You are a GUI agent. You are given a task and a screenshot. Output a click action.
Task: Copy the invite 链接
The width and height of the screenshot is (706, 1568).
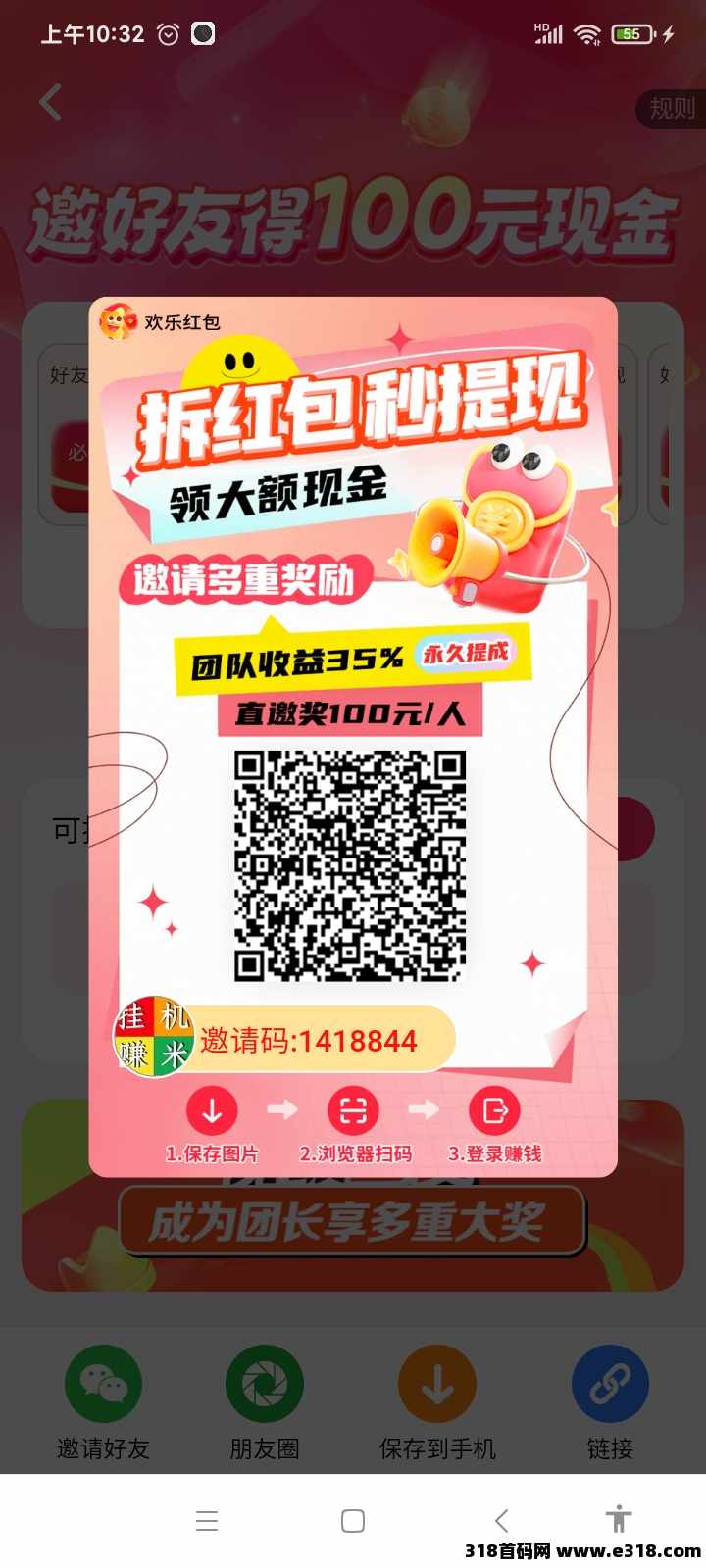pos(610,1403)
